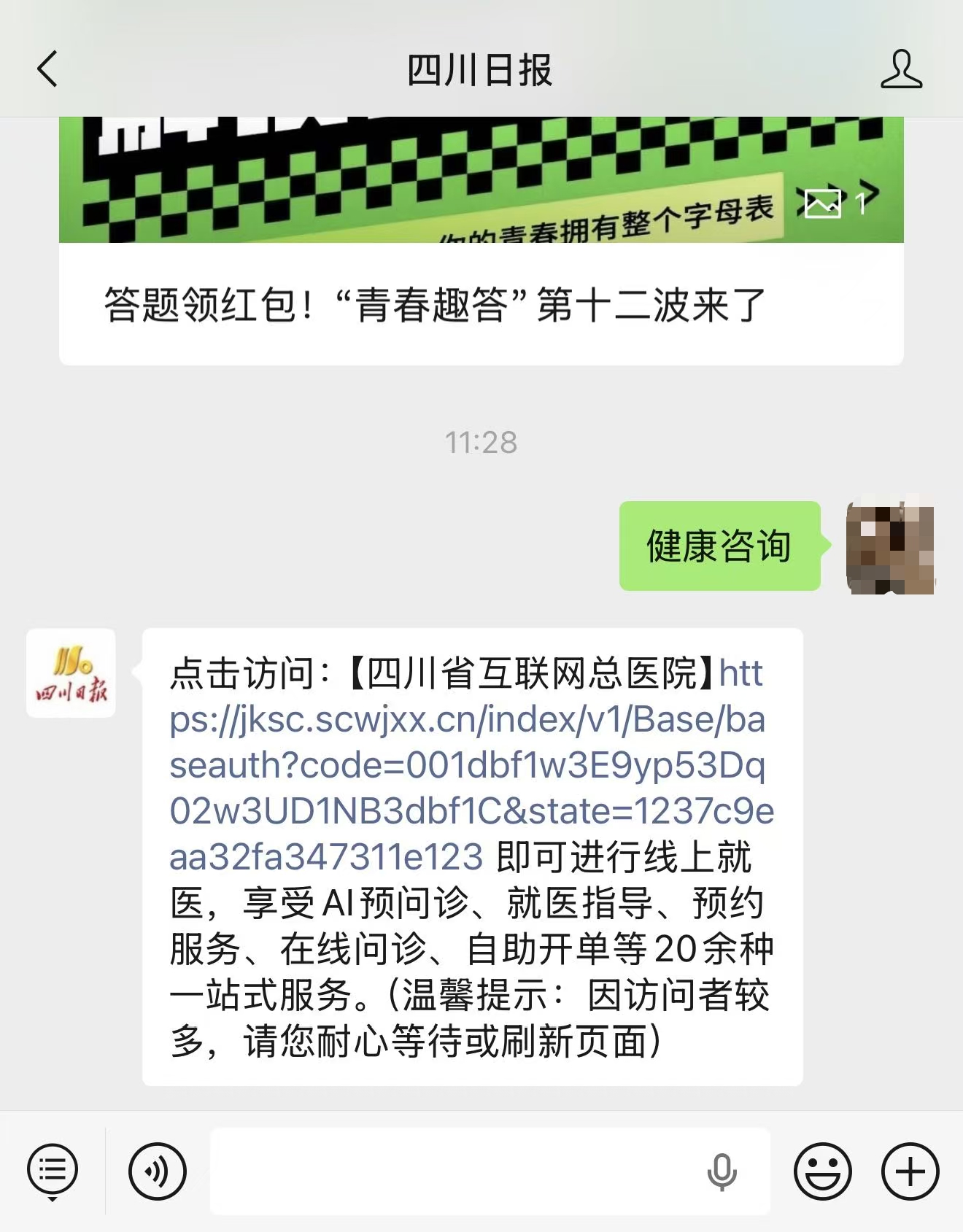
Task: Open the 四川省互联网总医院 https link
Action: (x=467, y=765)
